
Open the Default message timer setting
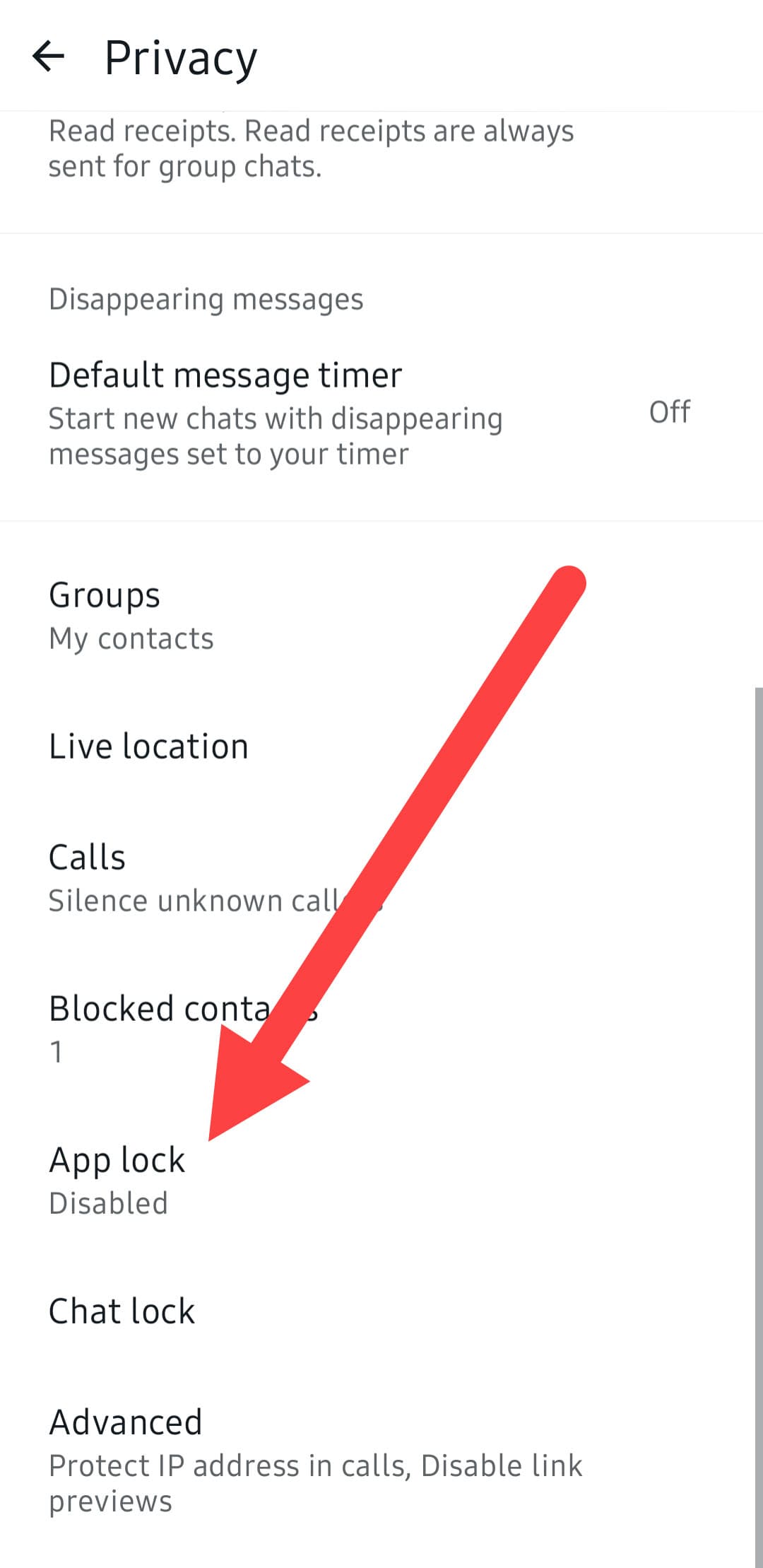[x=225, y=374]
